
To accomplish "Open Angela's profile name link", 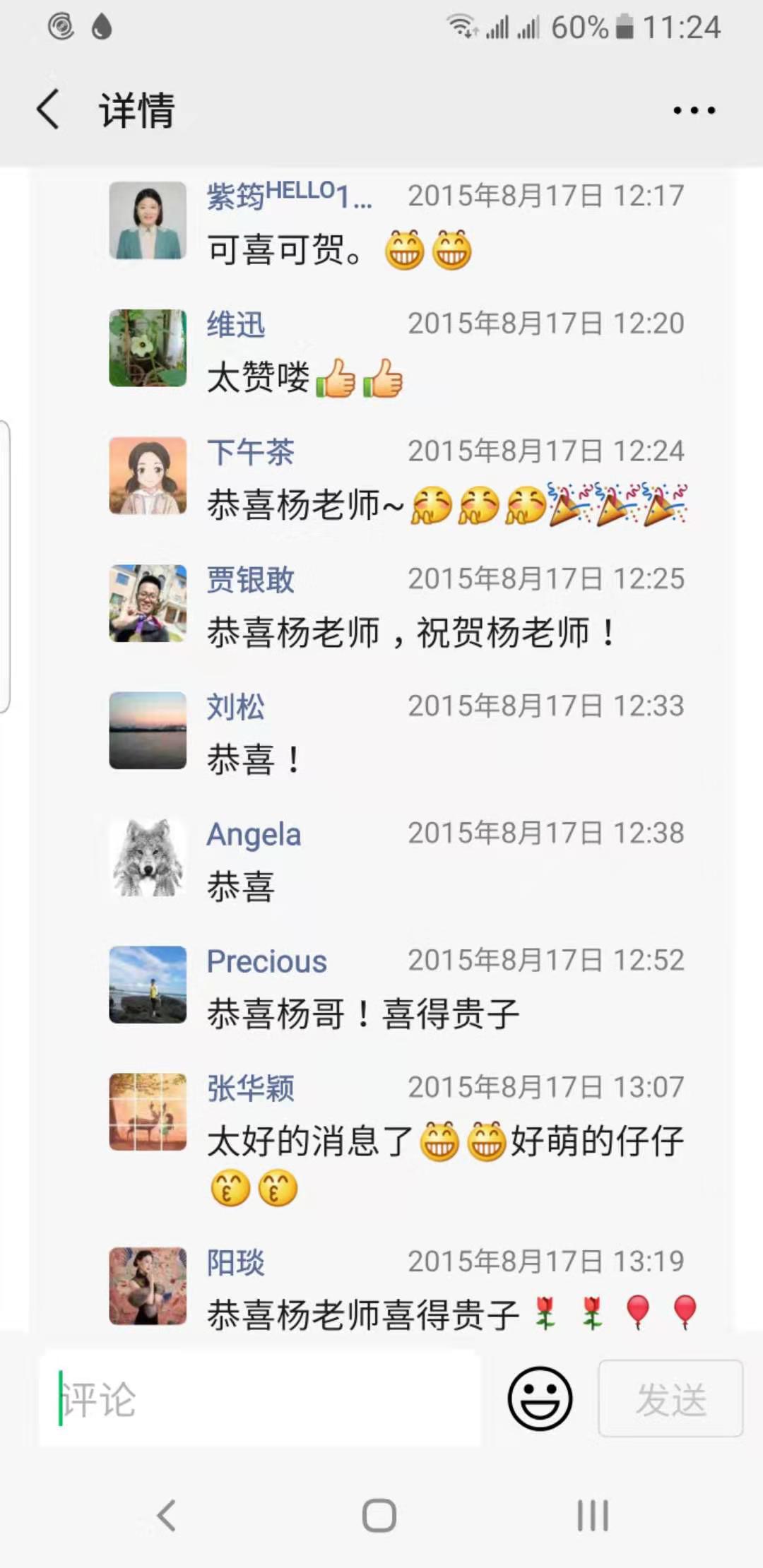I will tap(254, 834).
